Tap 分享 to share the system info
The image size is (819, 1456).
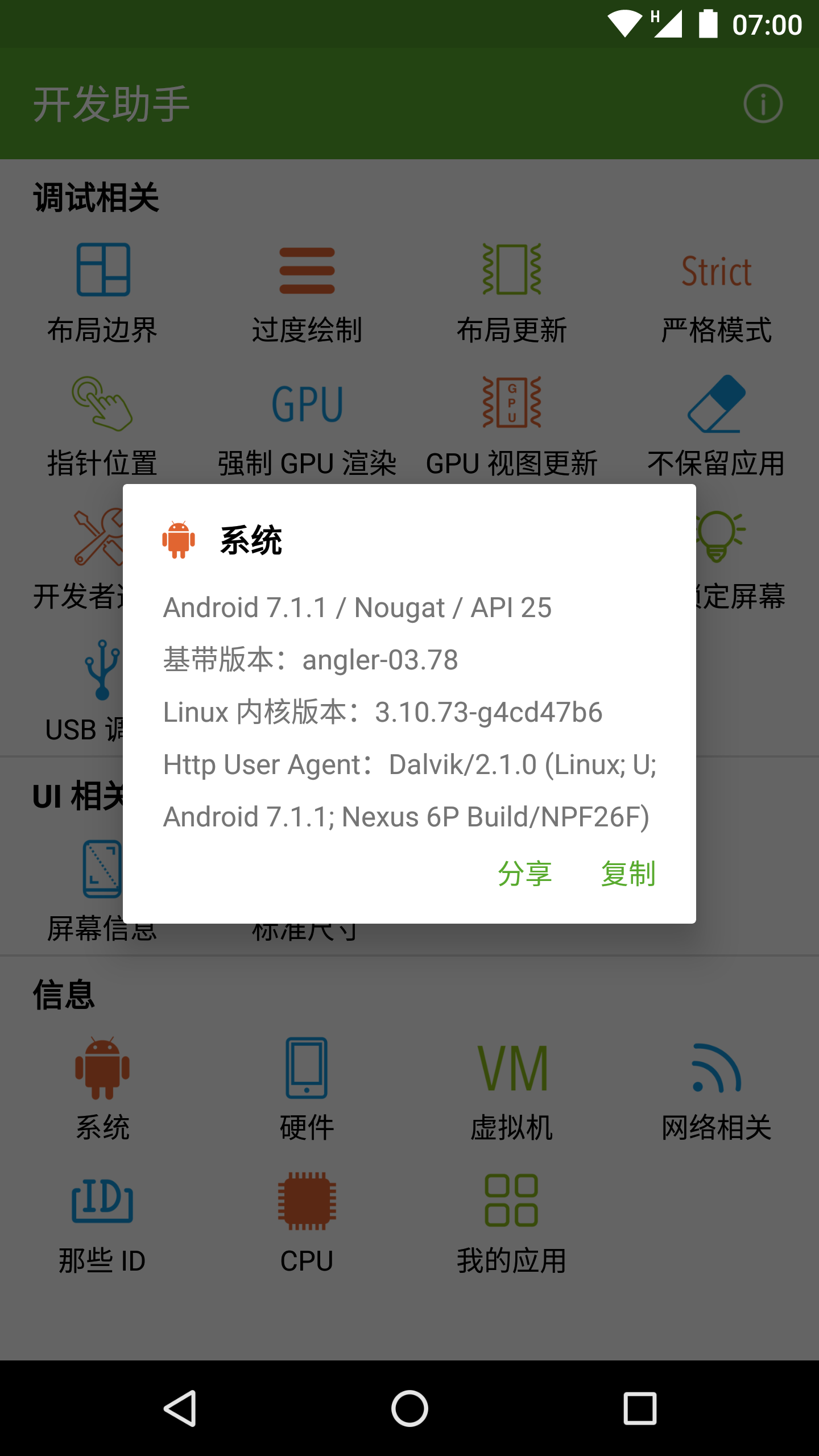pyautogui.click(x=524, y=874)
